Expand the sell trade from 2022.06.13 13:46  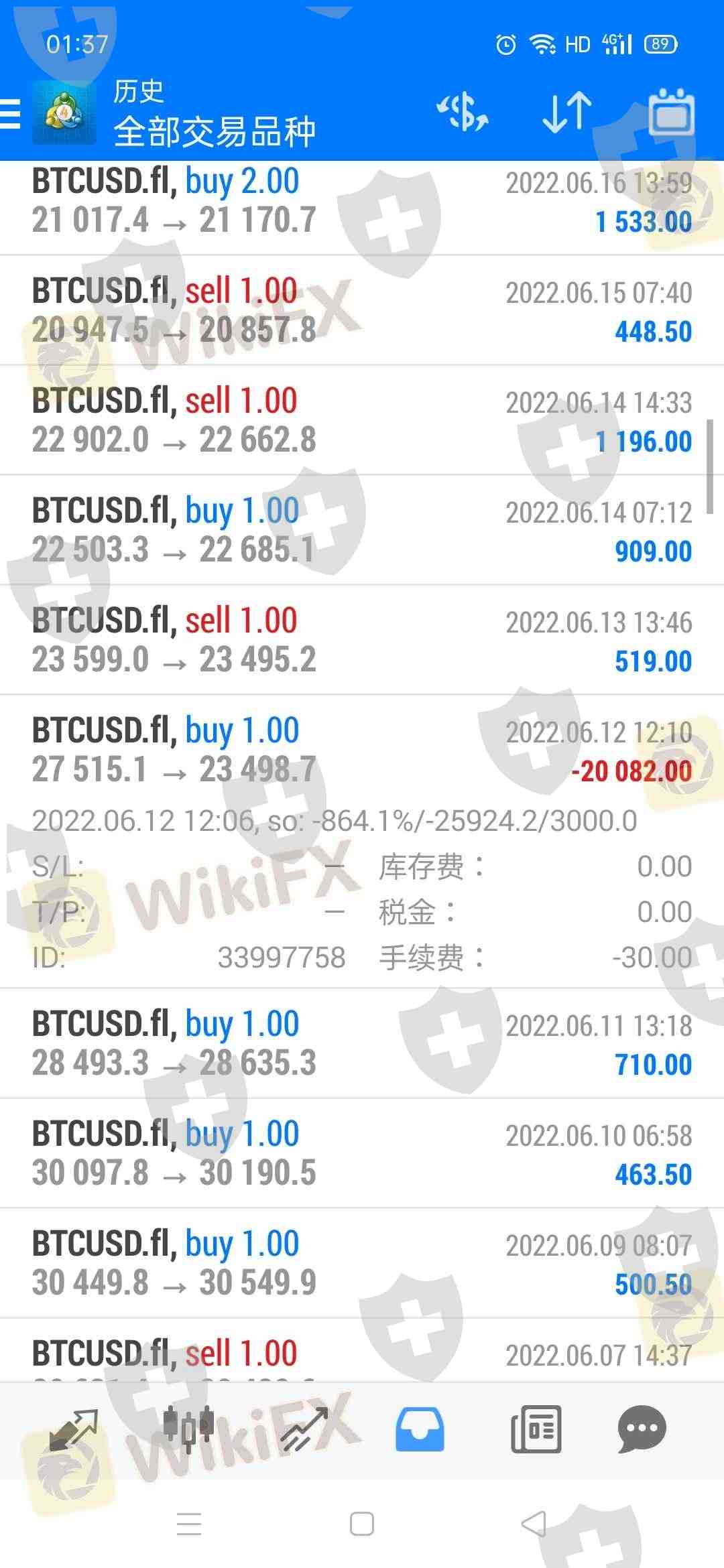pos(362,641)
